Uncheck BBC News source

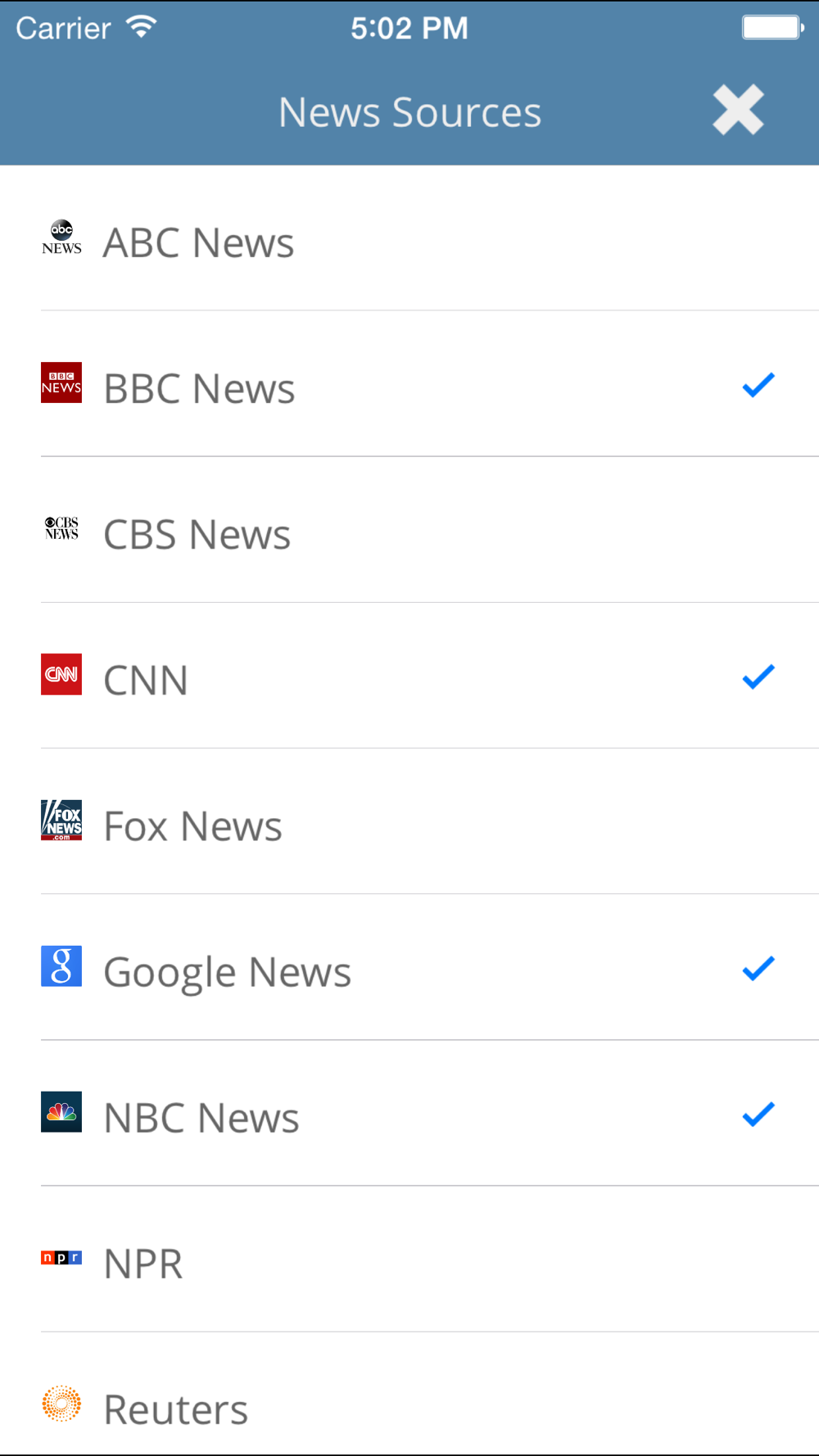click(x=409, y=384)
